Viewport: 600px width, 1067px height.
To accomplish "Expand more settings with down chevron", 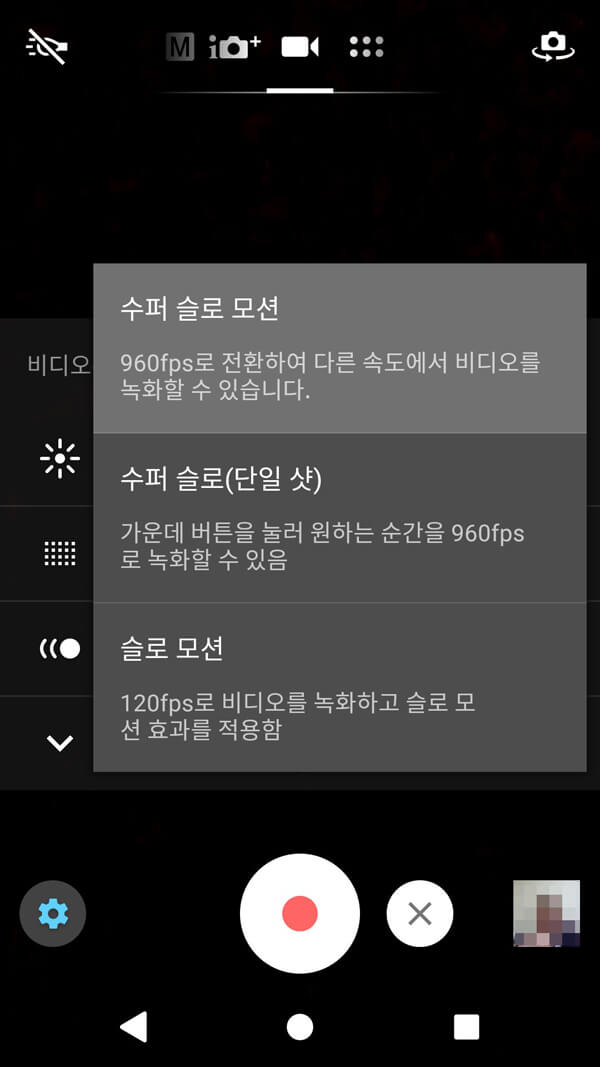I will [59, 742].
